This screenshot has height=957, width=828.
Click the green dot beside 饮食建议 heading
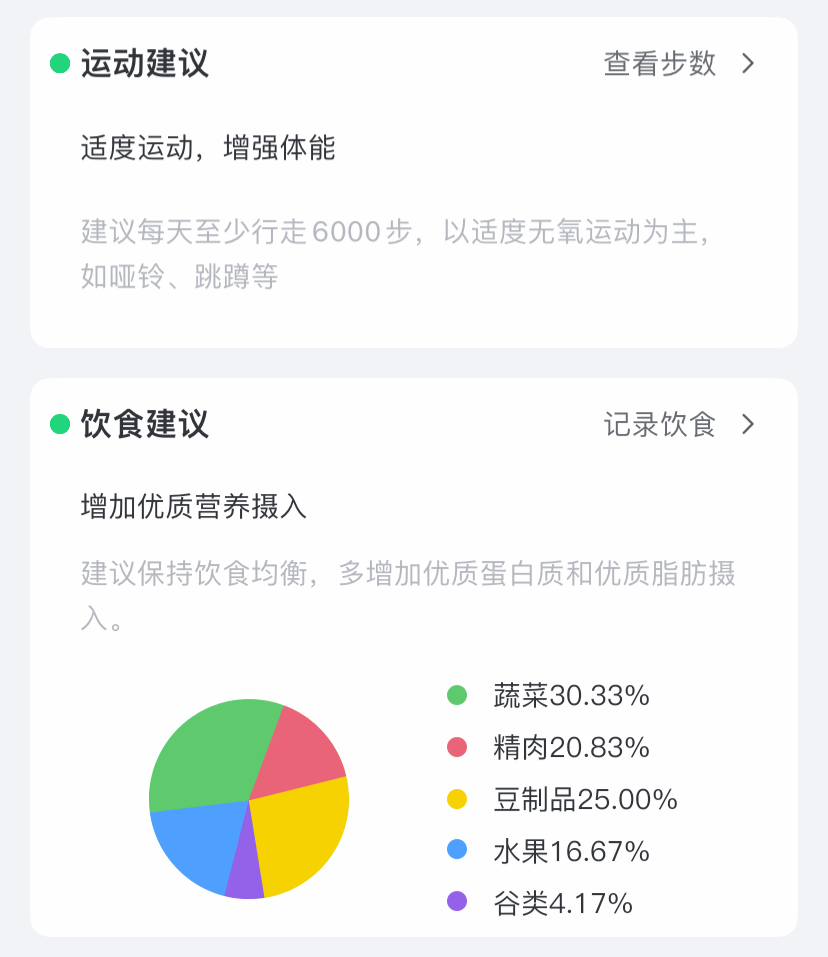60,424
